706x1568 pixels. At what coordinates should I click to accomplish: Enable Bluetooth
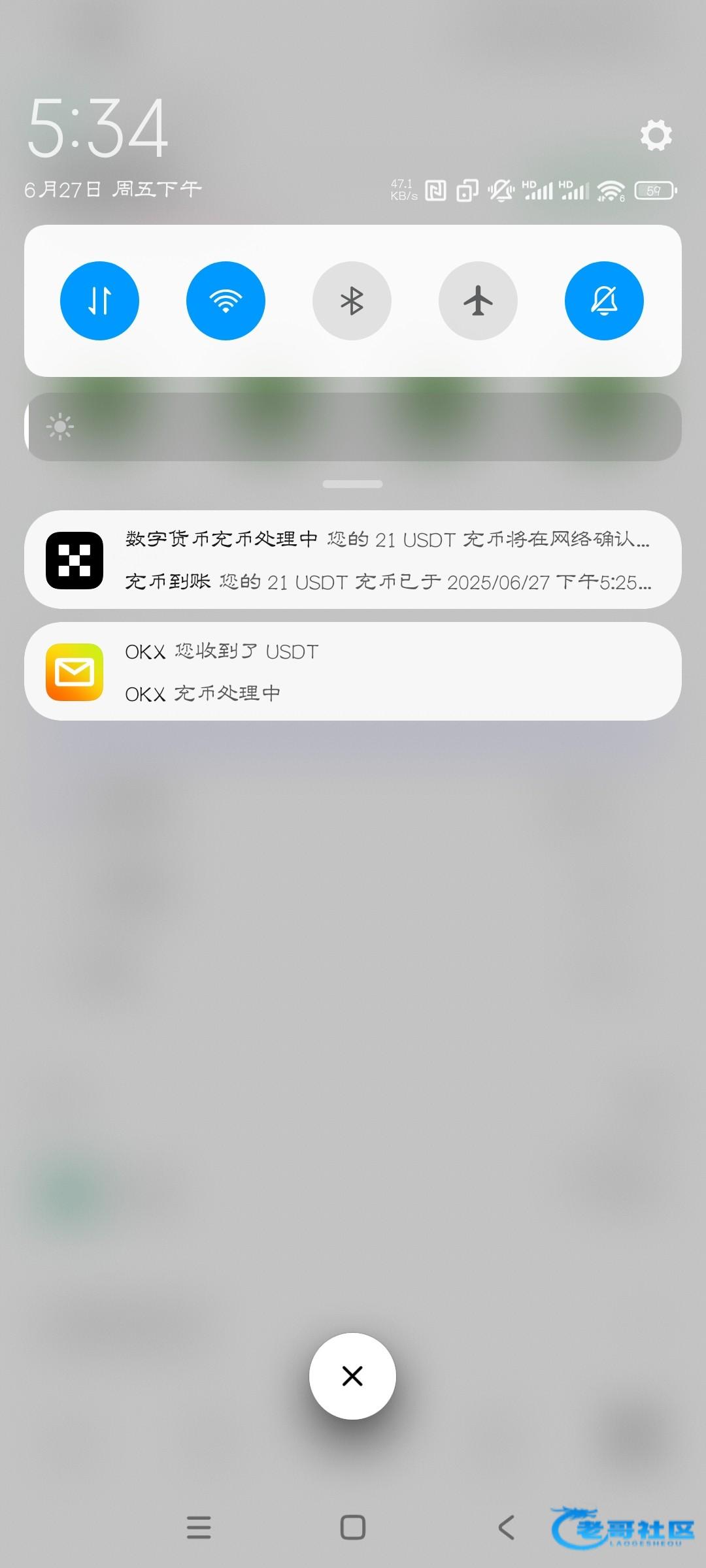point(352,301)
